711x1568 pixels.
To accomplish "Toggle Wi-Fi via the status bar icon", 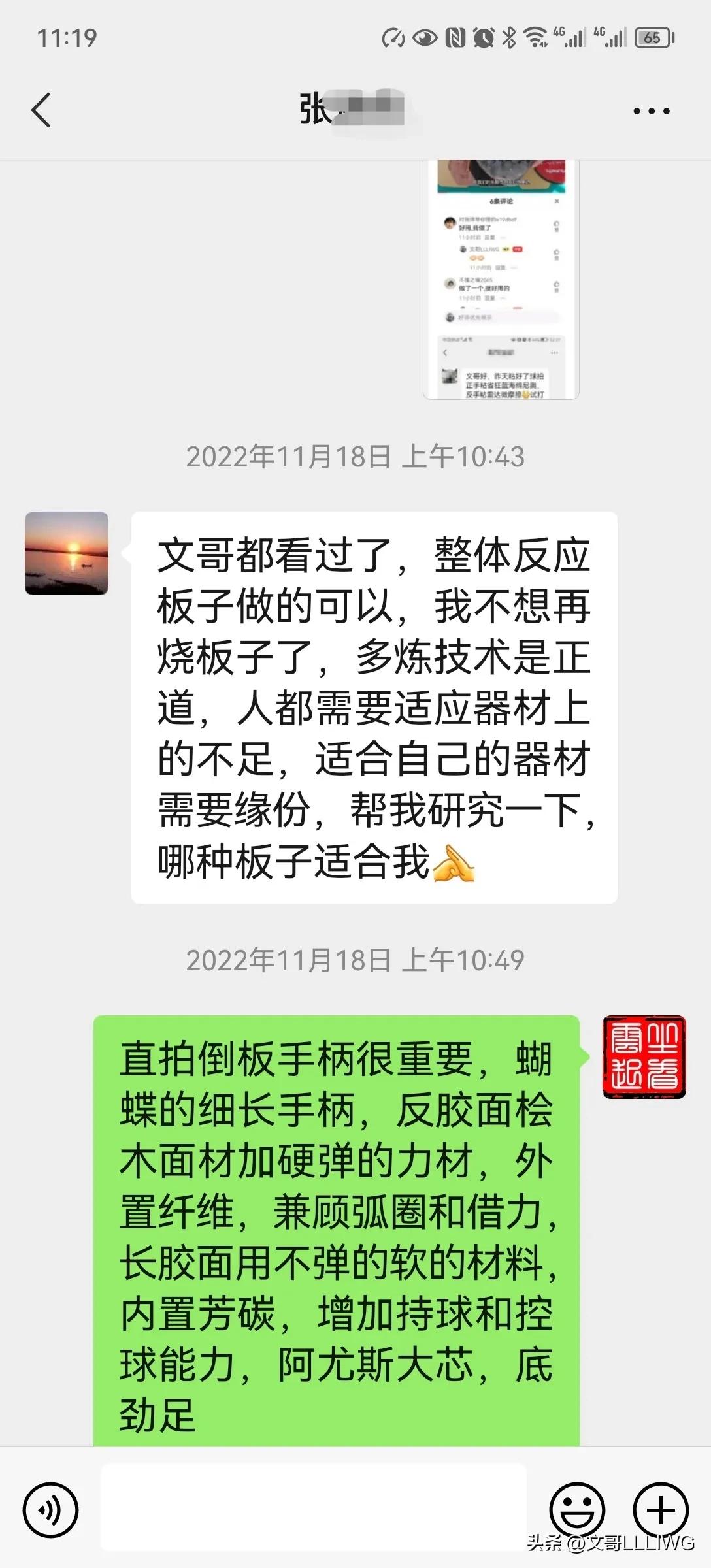I will [x=536, y=38].
